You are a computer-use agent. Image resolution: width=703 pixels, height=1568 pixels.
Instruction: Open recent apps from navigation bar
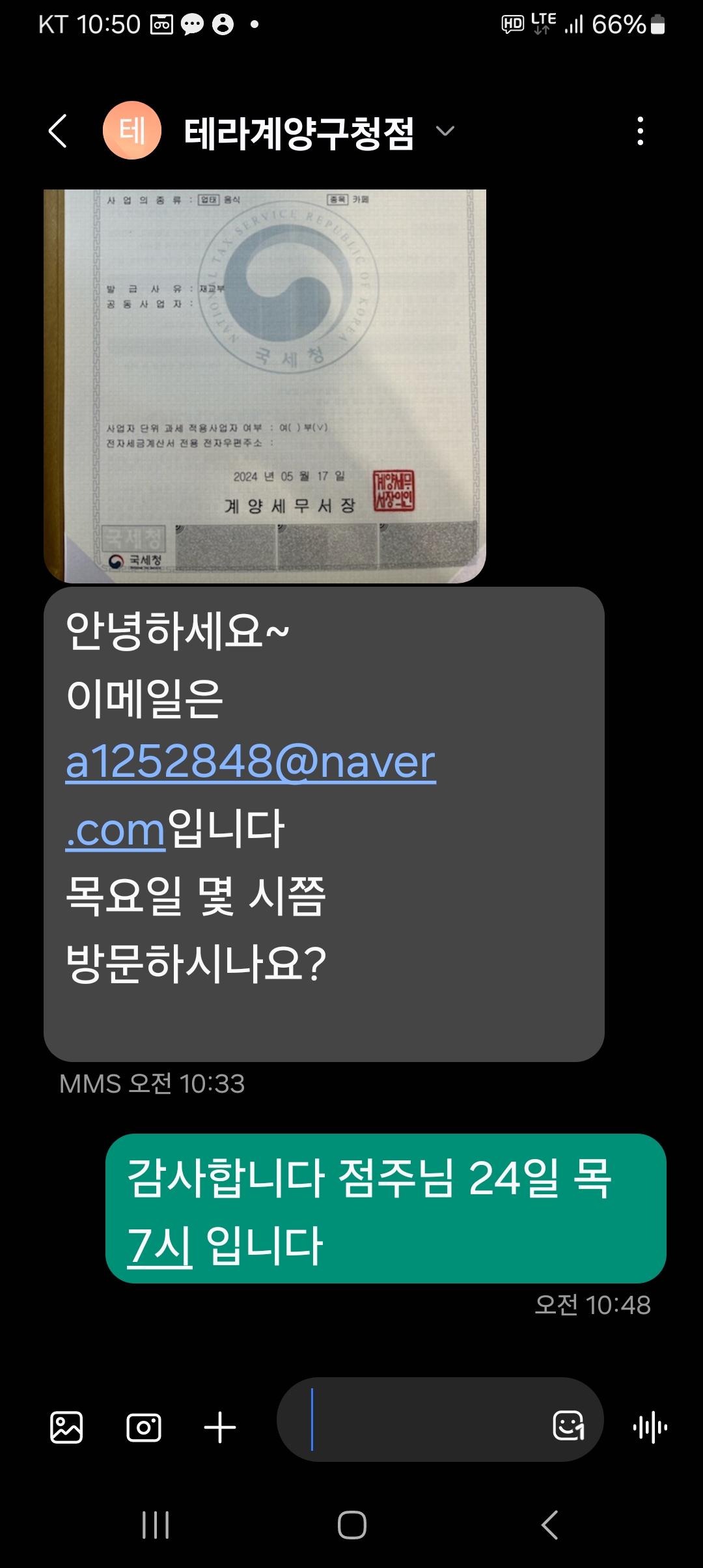coord(156,1525)
